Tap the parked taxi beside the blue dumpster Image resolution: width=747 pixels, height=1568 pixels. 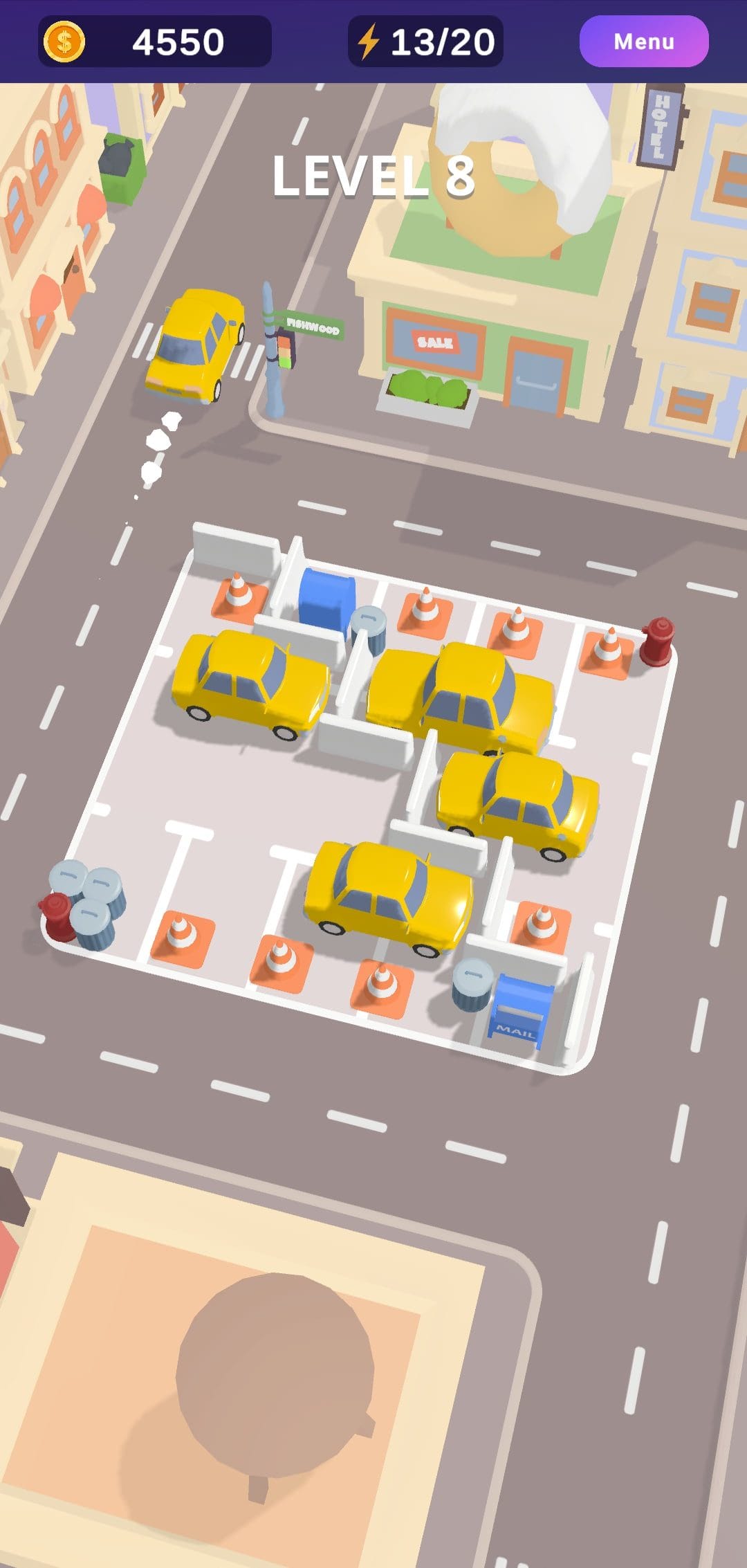(250, 684)
